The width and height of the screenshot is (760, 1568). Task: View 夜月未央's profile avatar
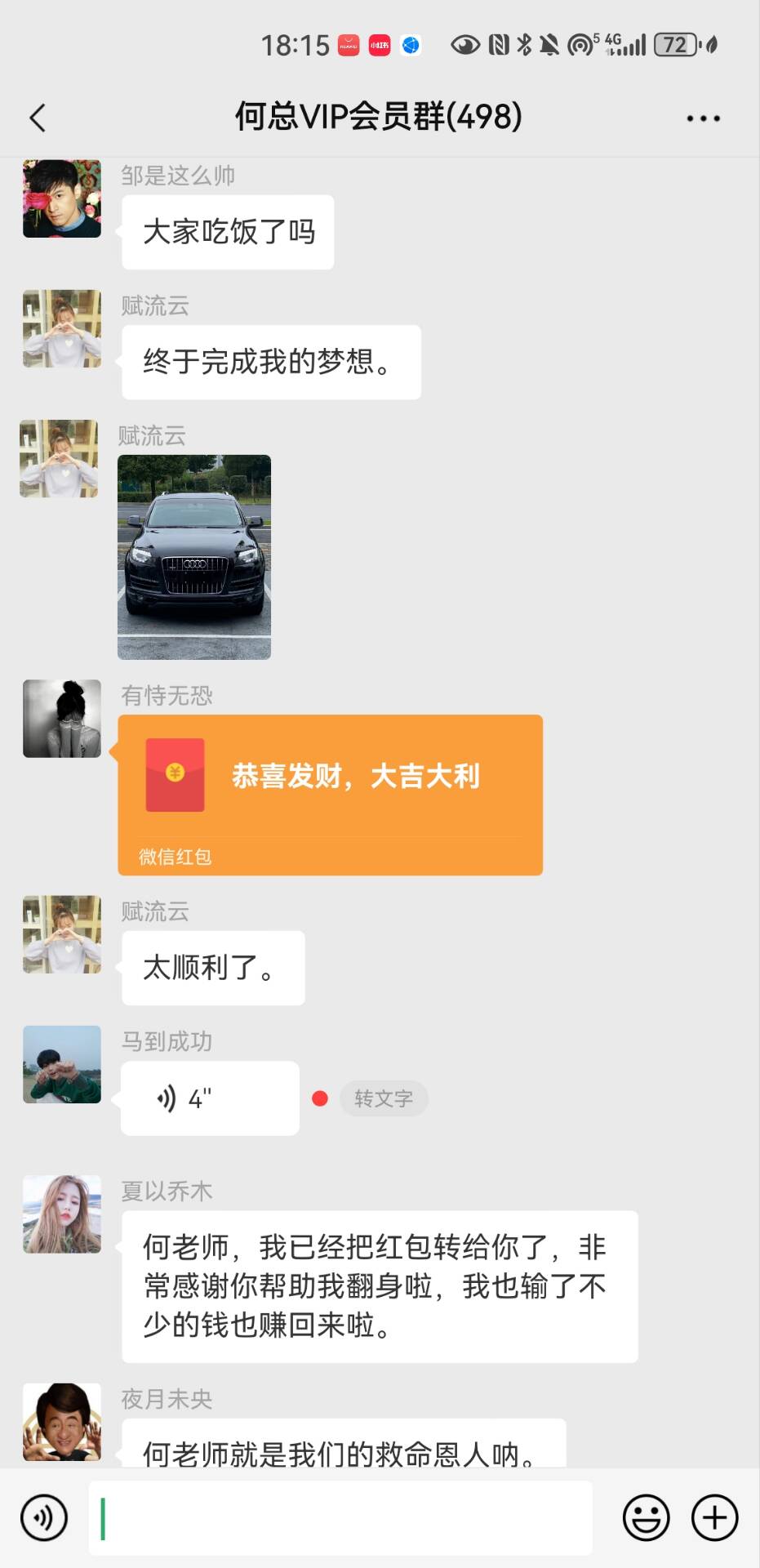click(x=62, y=1422)
